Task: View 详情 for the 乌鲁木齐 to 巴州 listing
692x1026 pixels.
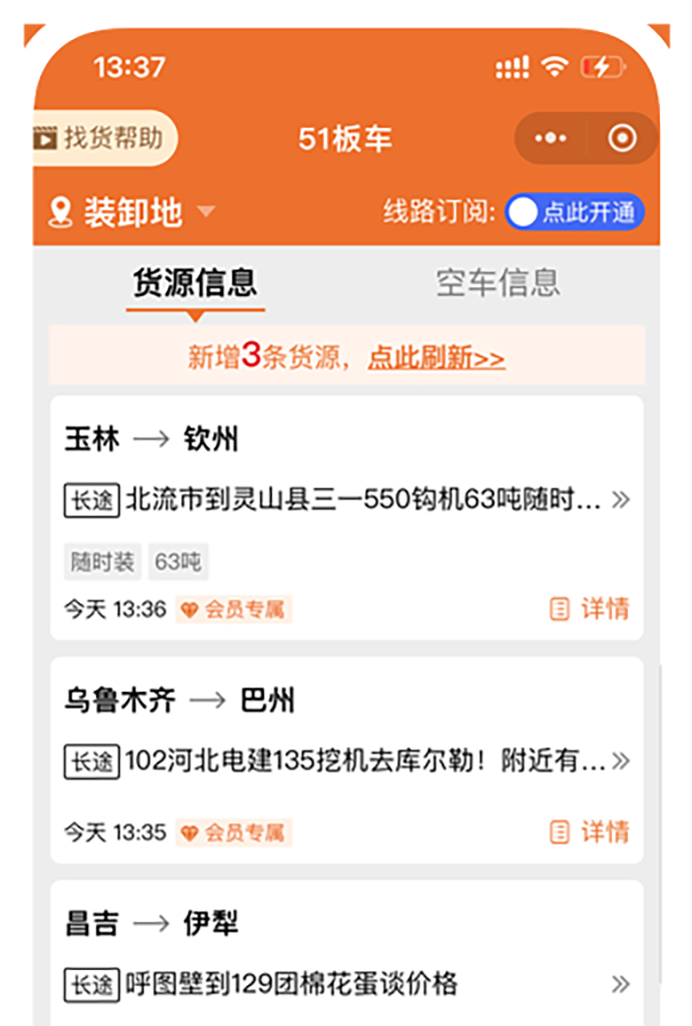Action: point(590,831)
